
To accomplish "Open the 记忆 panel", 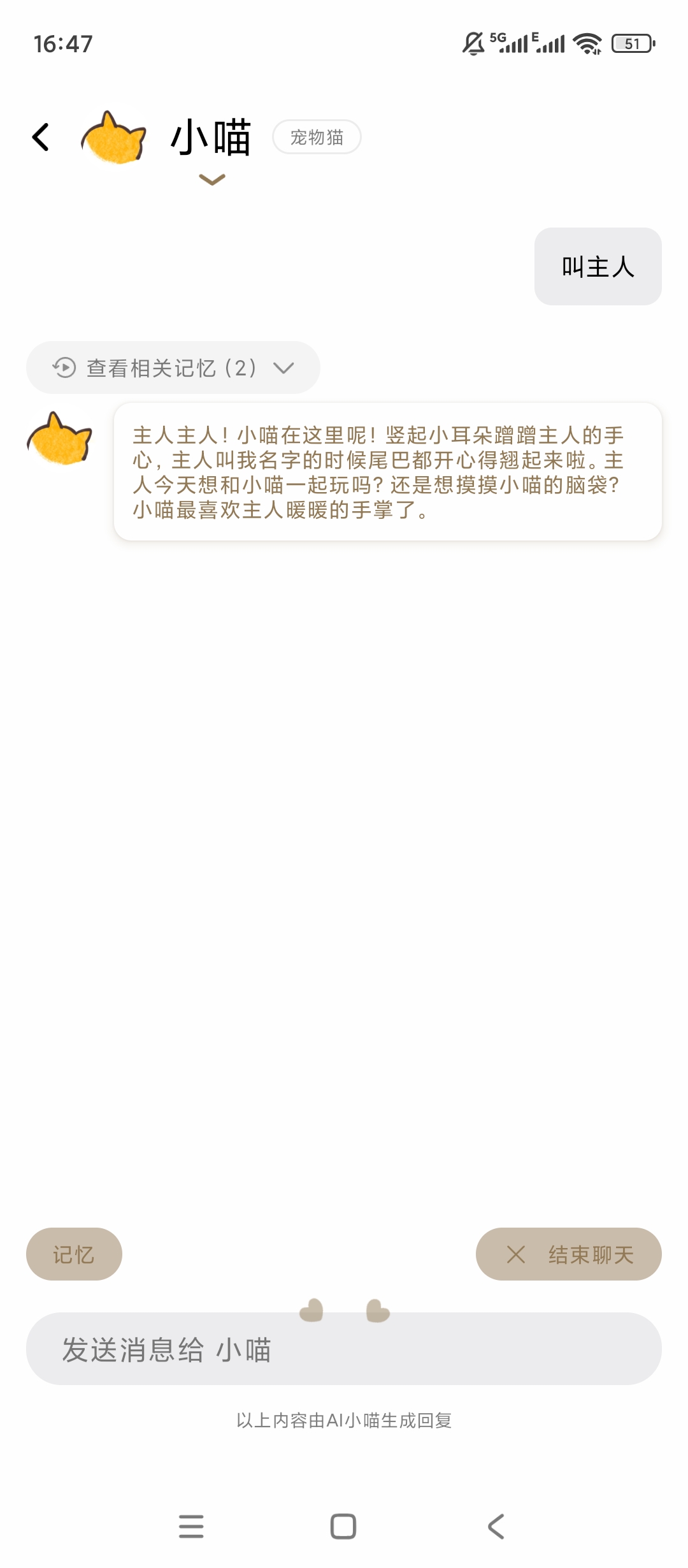I will [x=73, y=1254].
